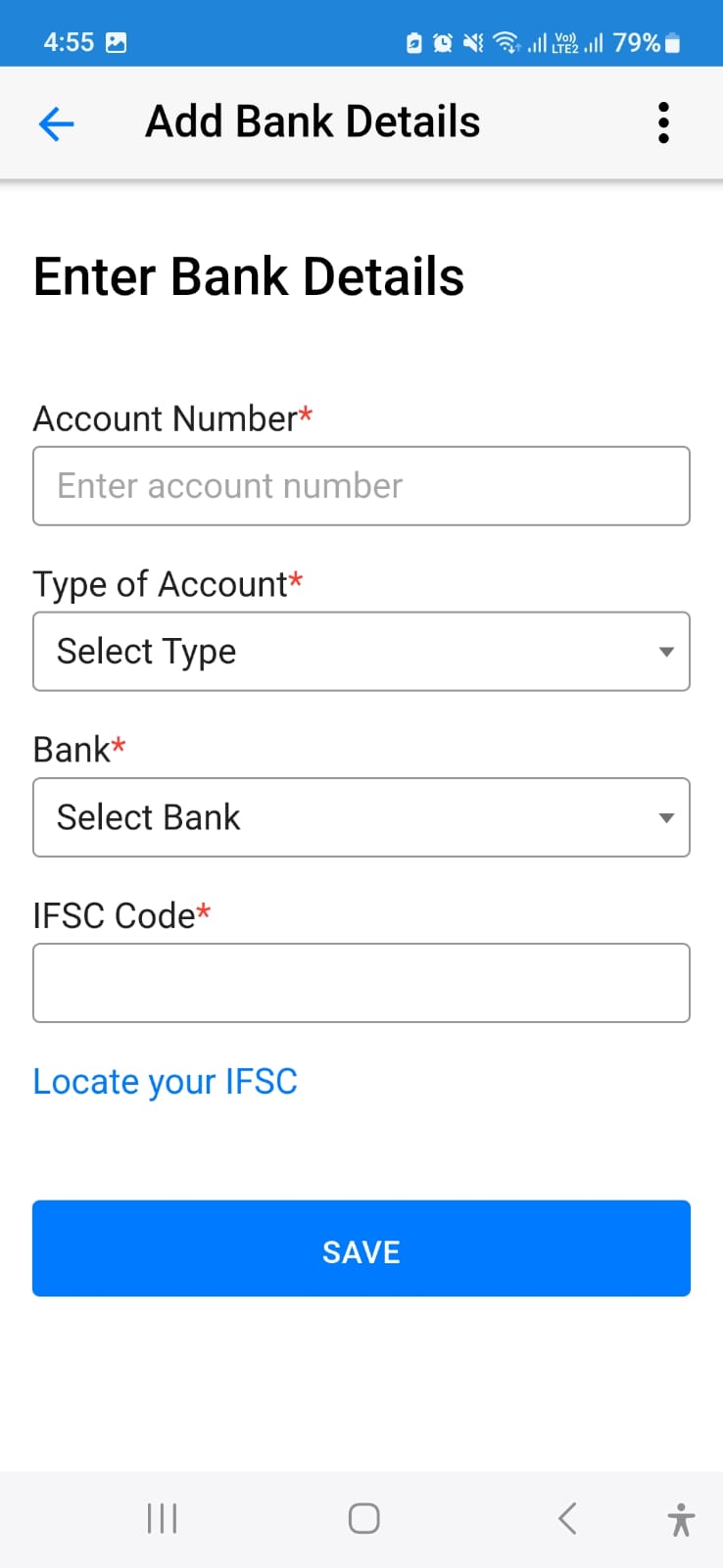Click the back arrow to Add Bank Details
This screenshot has width=723, height=1568.
pos(56,123)
